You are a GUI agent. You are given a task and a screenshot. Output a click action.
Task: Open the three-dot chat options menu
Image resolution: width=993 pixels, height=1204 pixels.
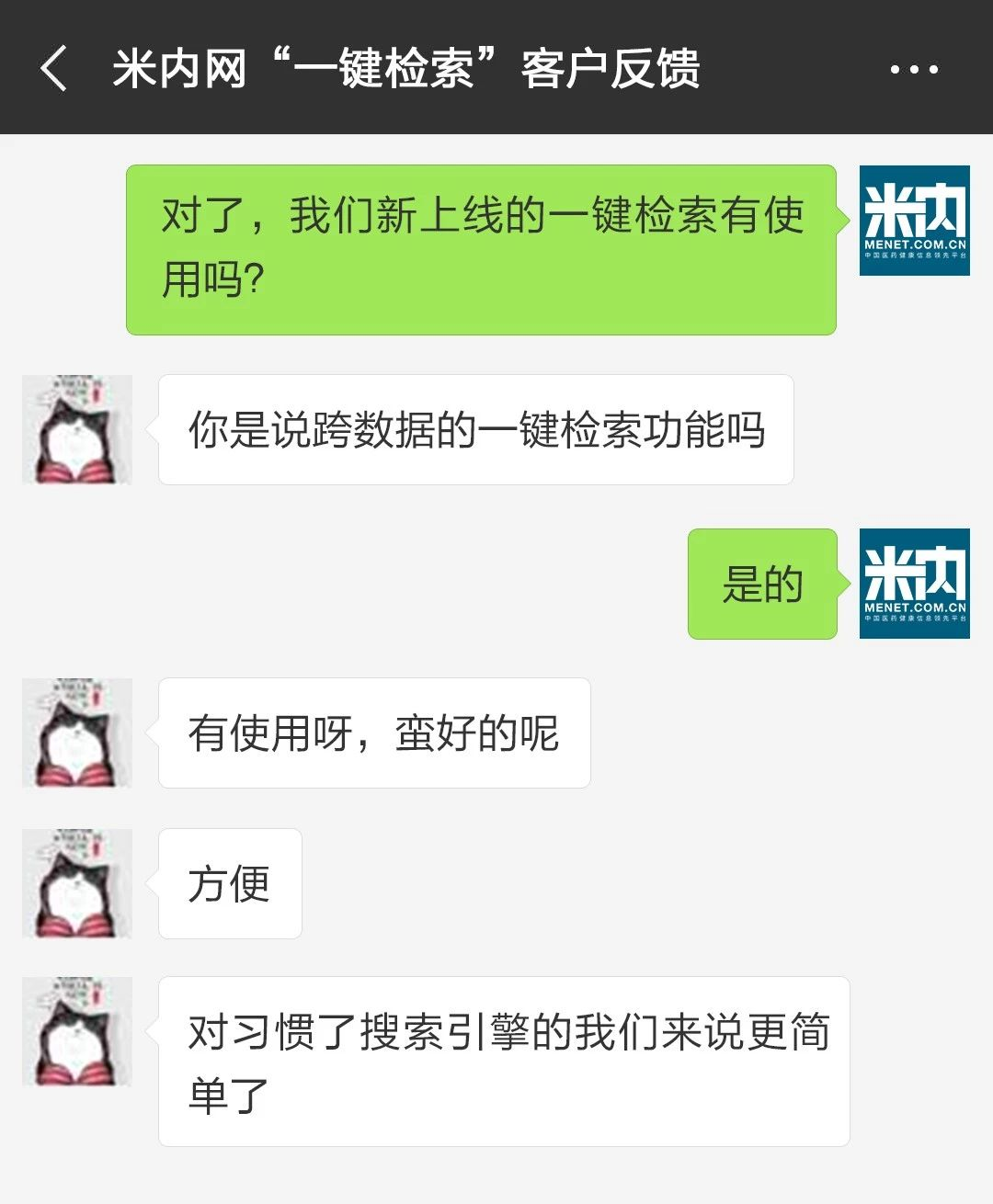point(913,69)
